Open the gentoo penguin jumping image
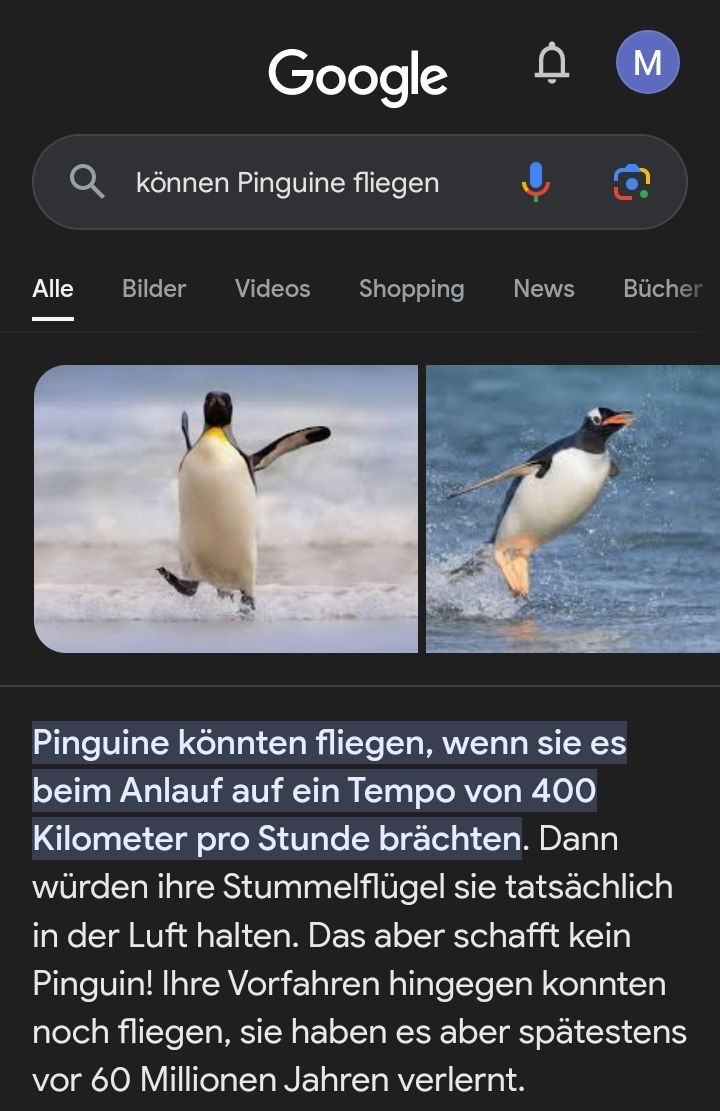Image resolution: width=720 pixels, height=1111 pixels. (x=572, y=509)
